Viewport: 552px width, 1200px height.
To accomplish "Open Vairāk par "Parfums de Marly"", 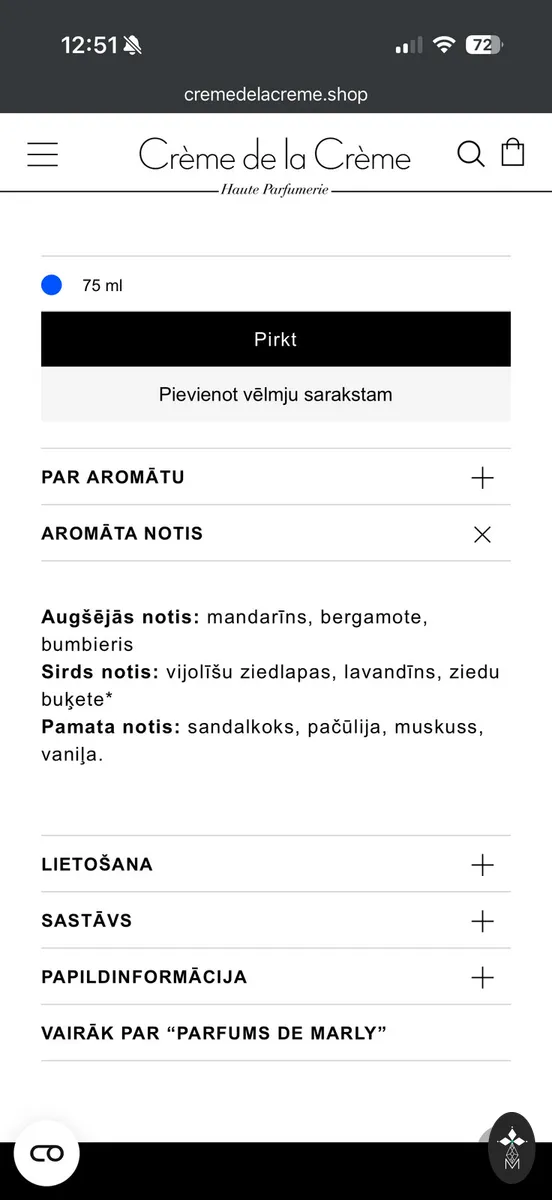I will (276, 1032).
